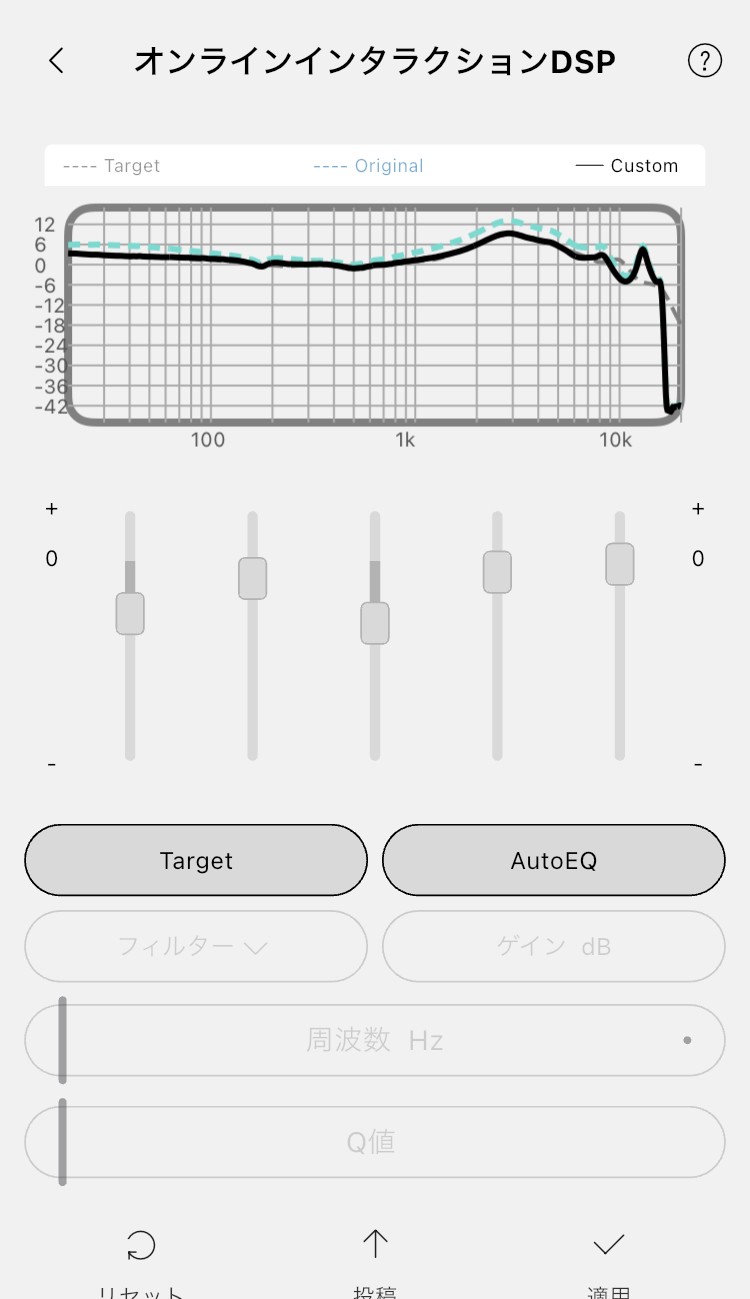Open the フィルター dropdown
This screenshot has height=1299, width=750.
coord(196,946)
